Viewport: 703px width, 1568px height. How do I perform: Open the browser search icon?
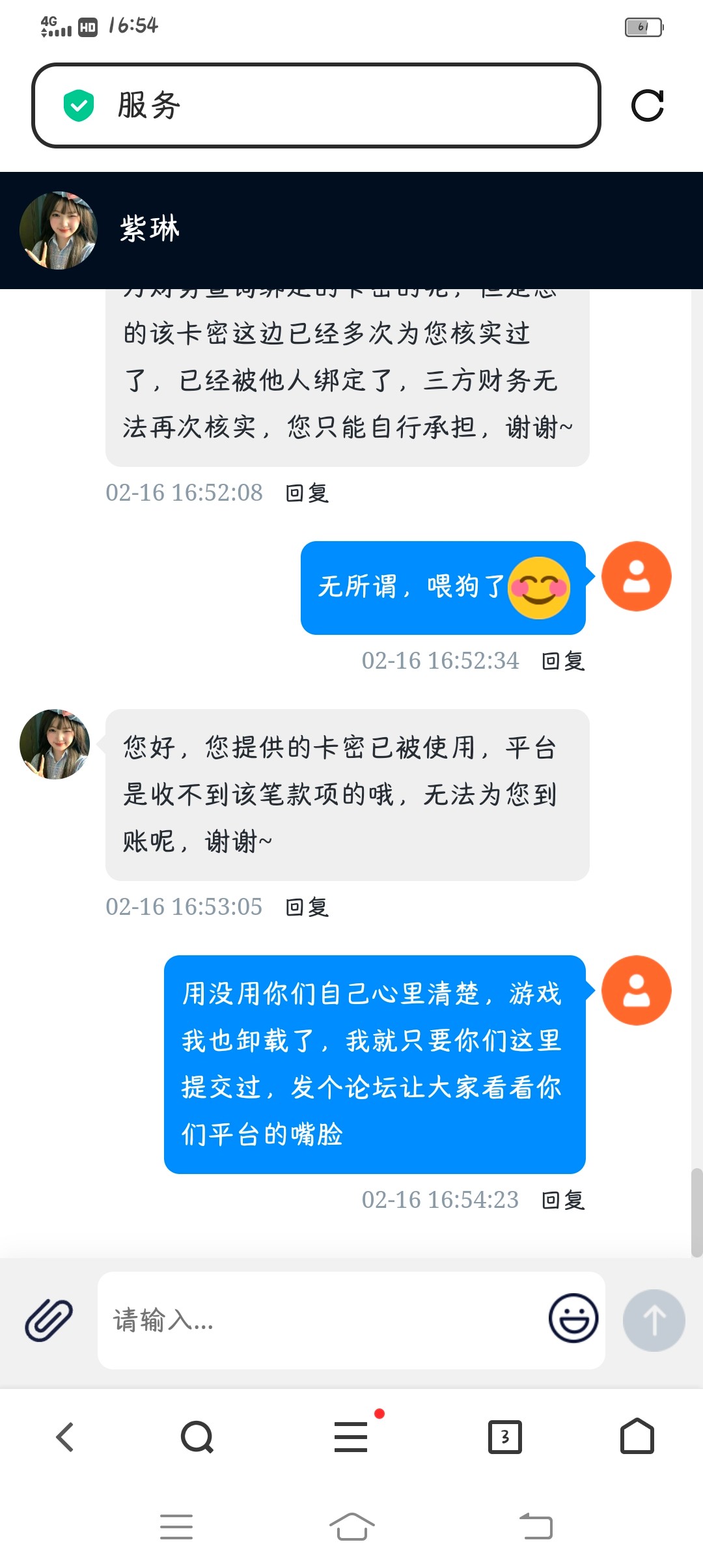(197, 1436)
